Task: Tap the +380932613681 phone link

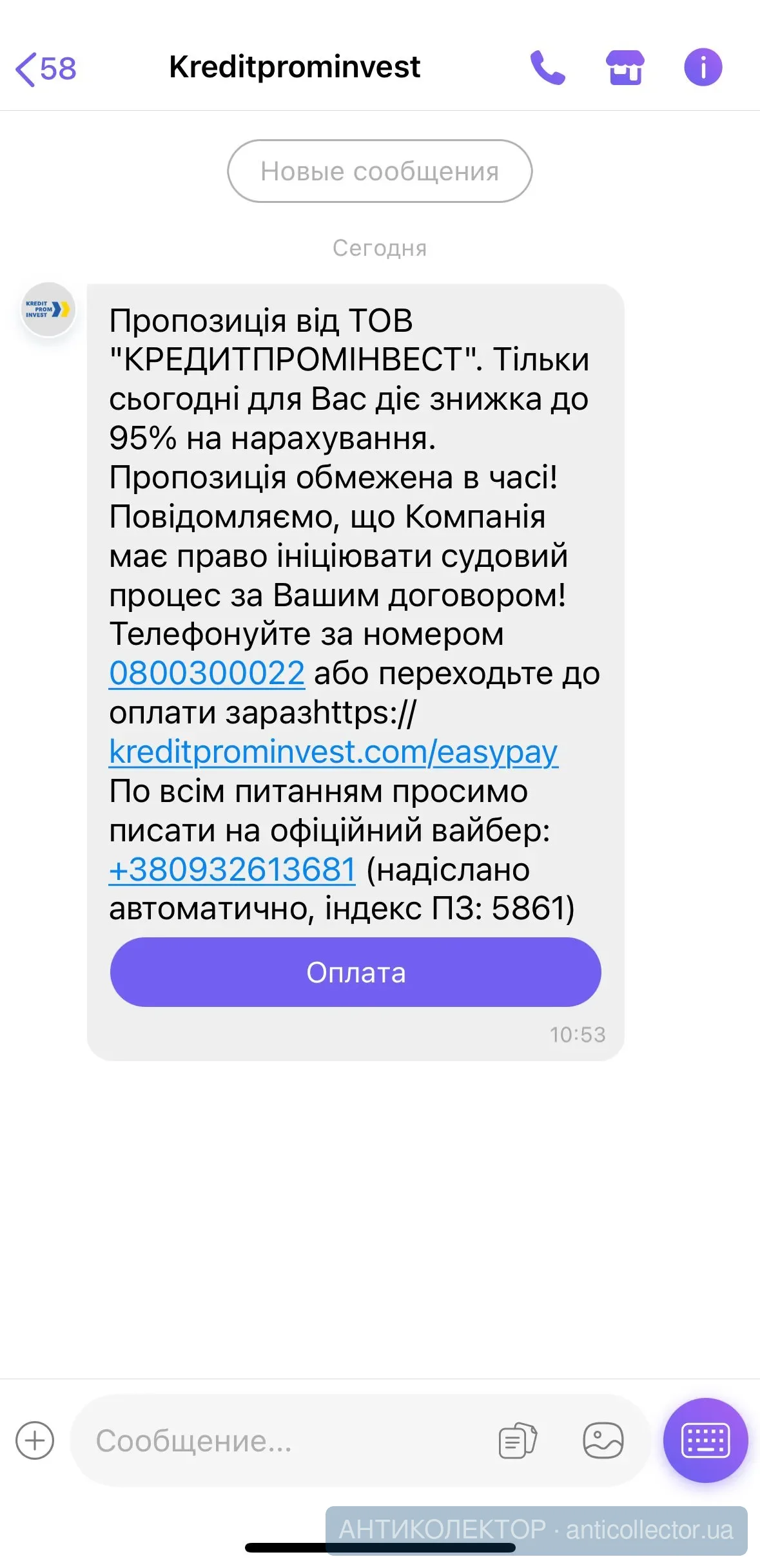Action: click(233, 870)
